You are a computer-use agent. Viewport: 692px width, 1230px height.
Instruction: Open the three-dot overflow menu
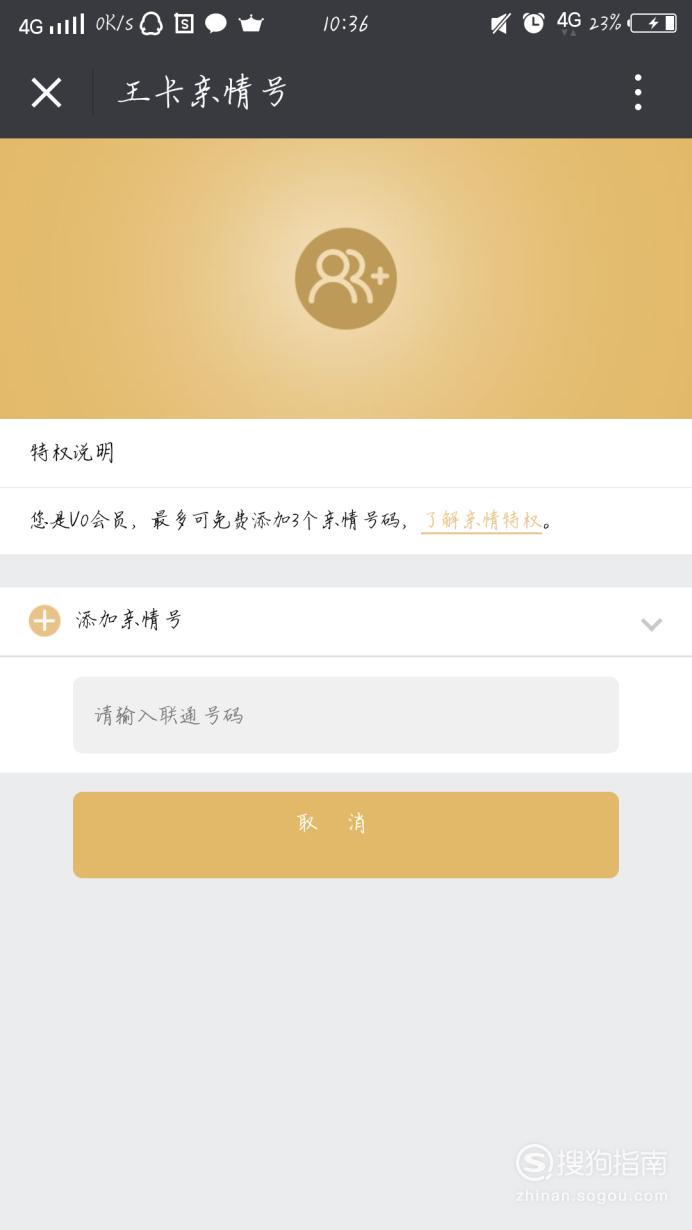(x=638, y=93)
